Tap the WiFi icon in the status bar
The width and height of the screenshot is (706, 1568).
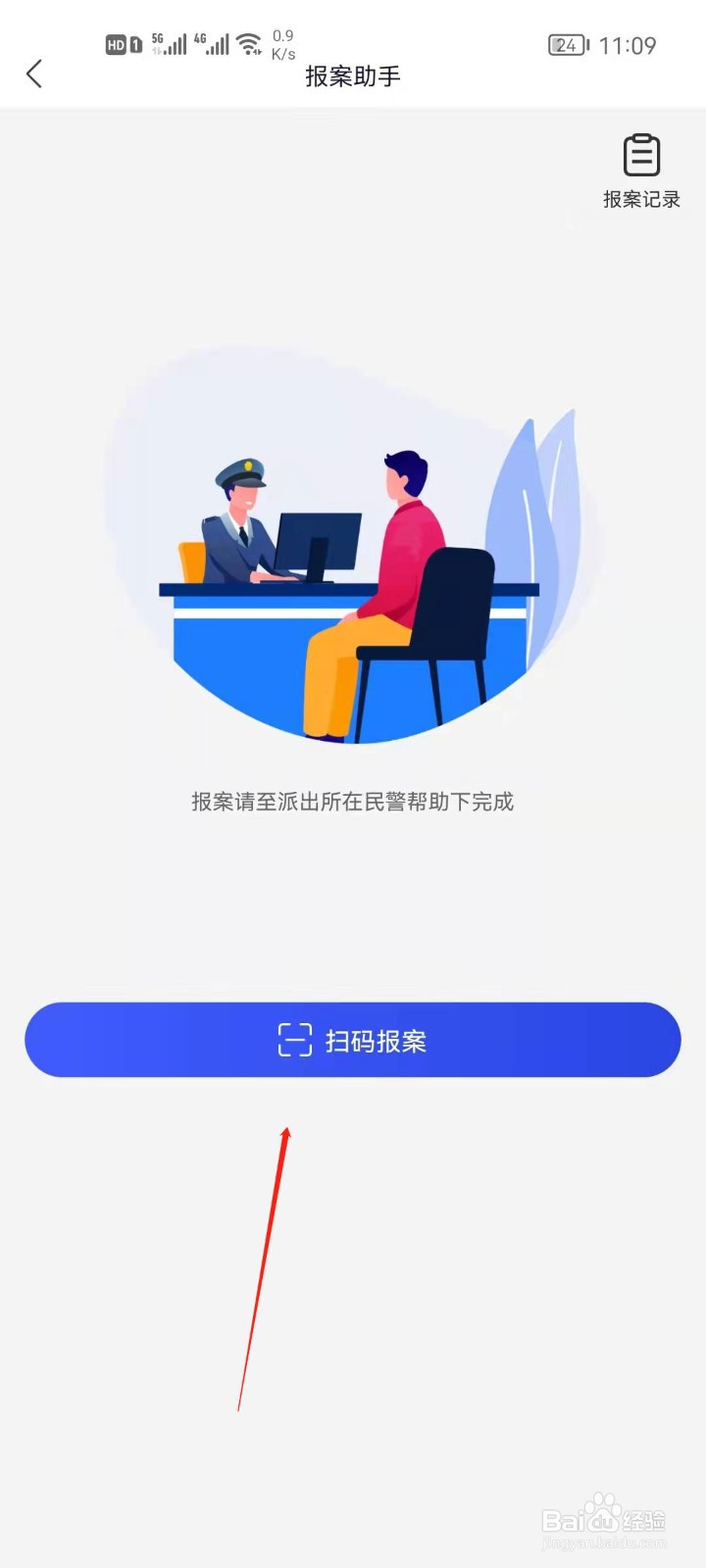click(x=247, y=43)
